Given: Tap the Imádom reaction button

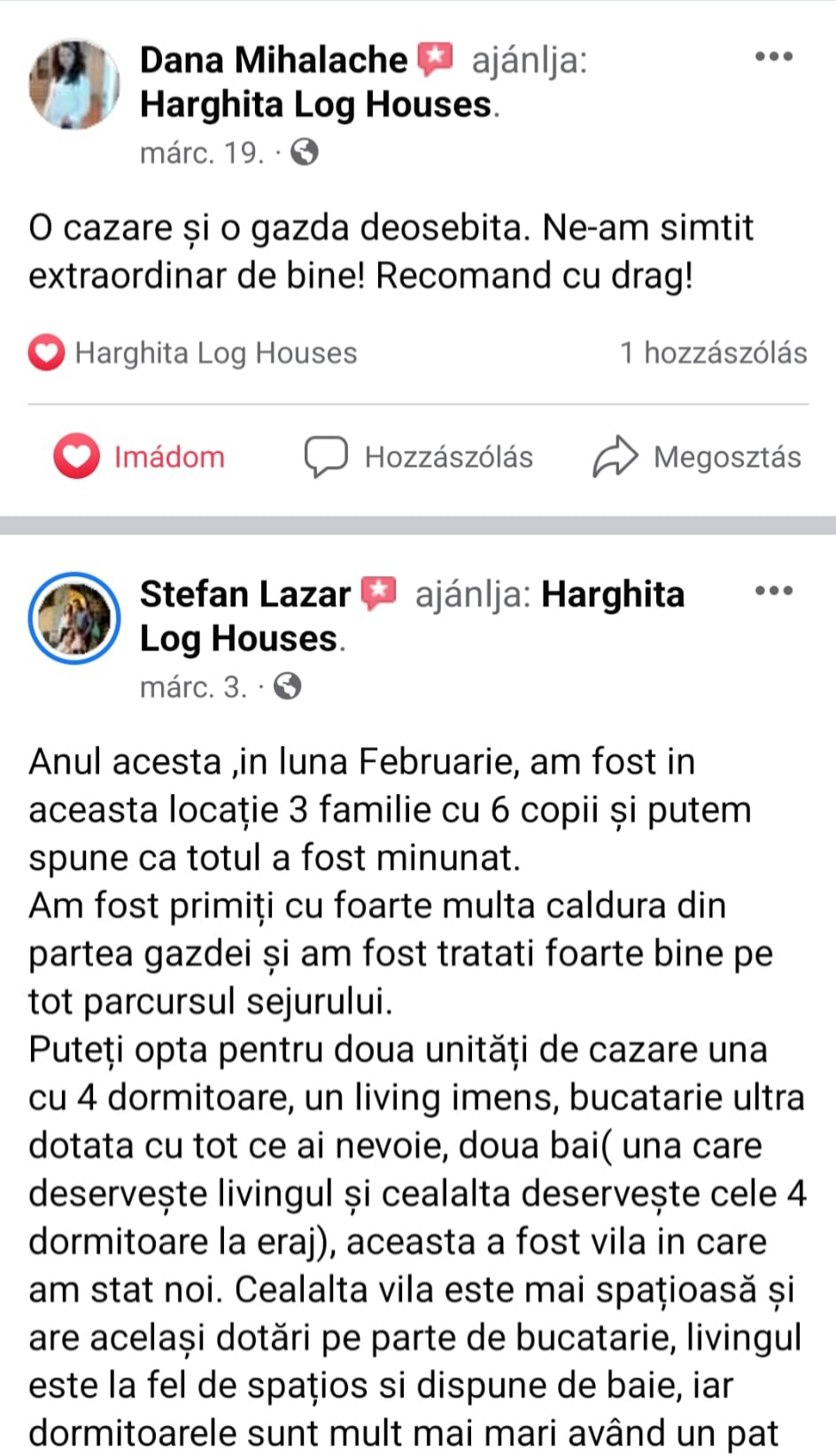Looking at the screenshot, I should click(140, 457).
